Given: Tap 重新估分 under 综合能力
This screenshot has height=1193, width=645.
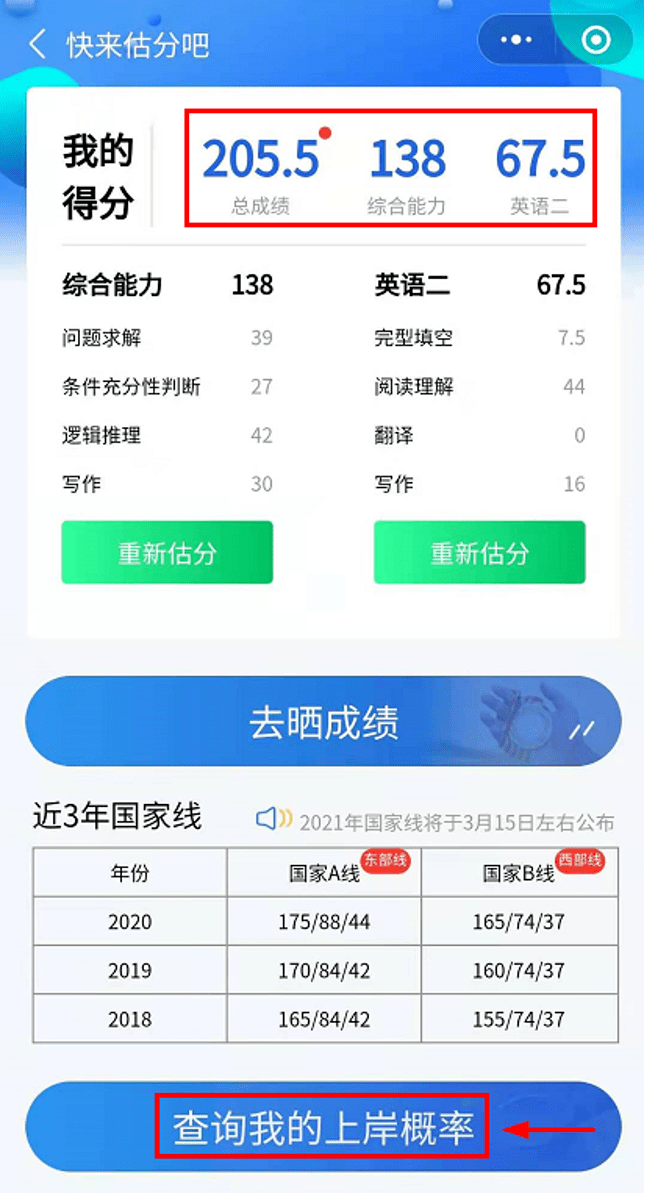Looking at the screenshot, I should pyautogui.click(x=167, y=552).
